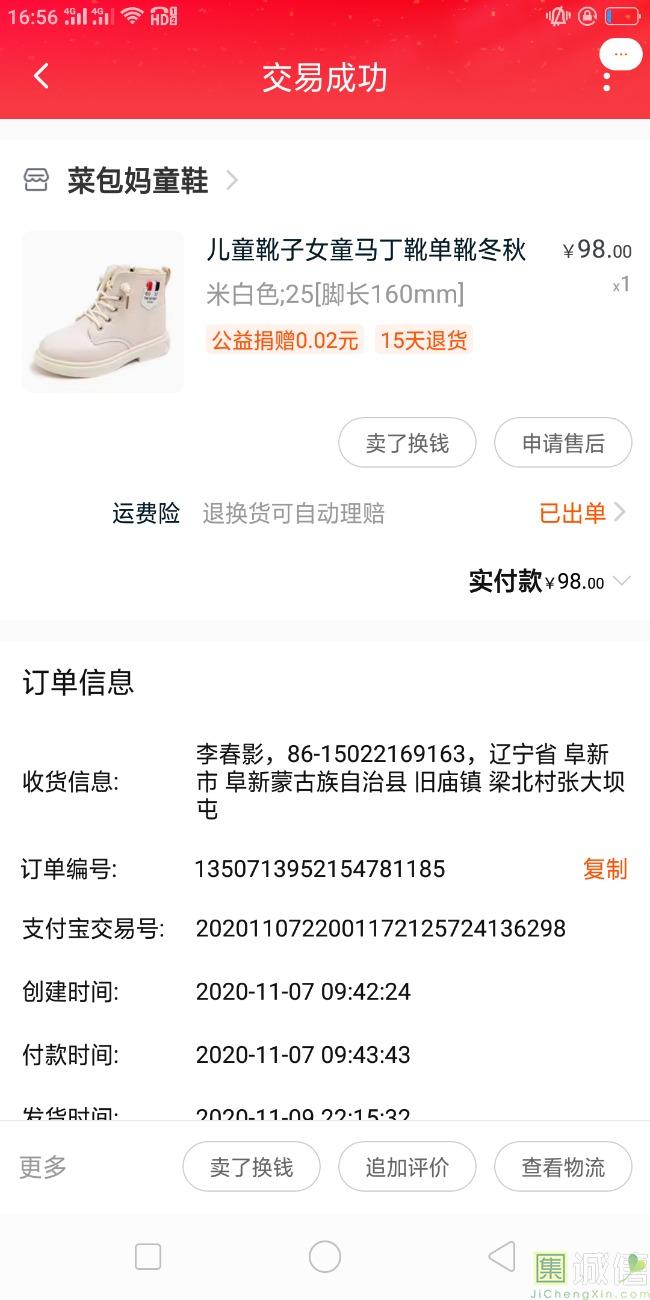Go to the system home screen
650x1300 pixels.
[x=325, y=1257]
